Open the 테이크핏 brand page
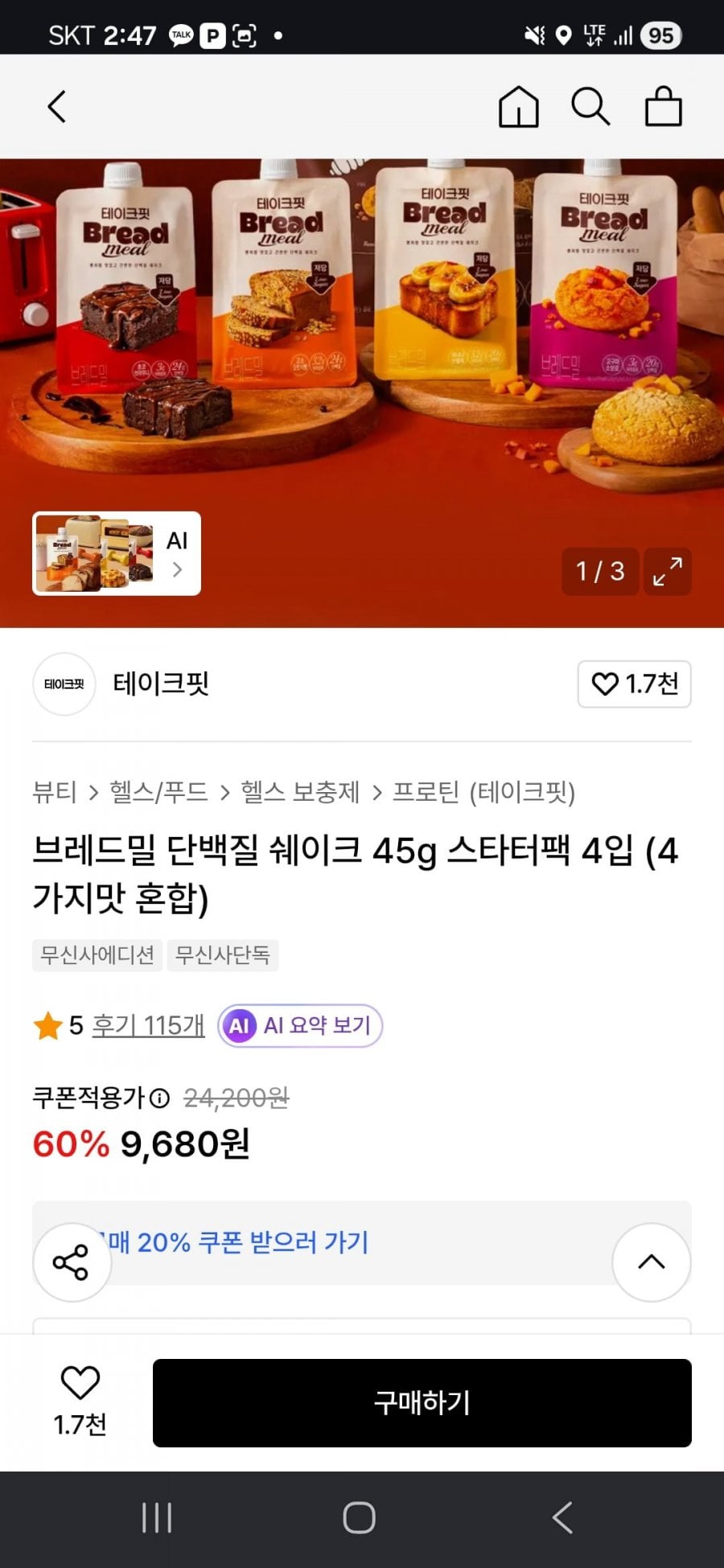The width and height of the screenshot is (724, 1568). point(161,683)
